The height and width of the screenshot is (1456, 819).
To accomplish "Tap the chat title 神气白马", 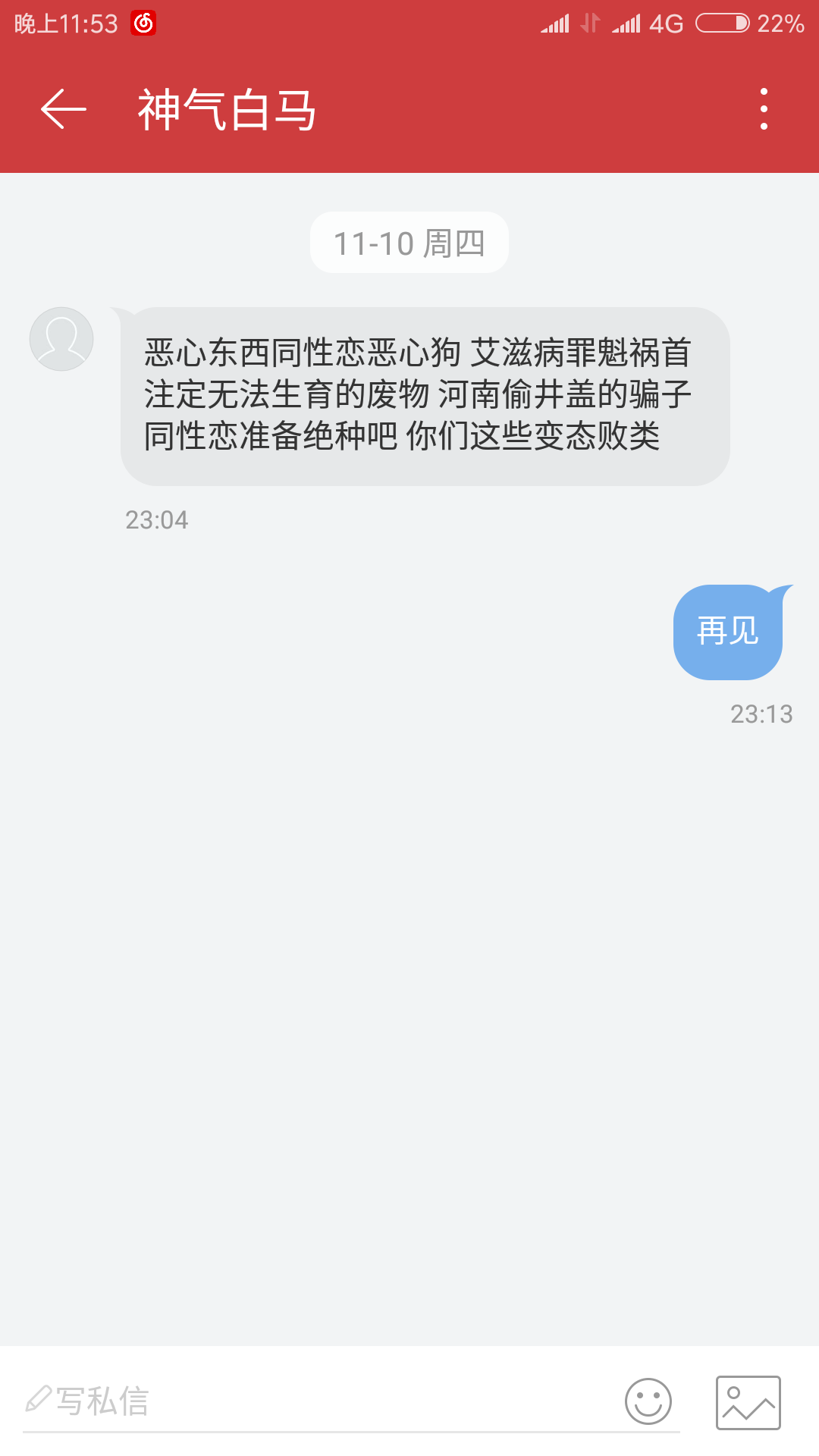I will 225,110.
